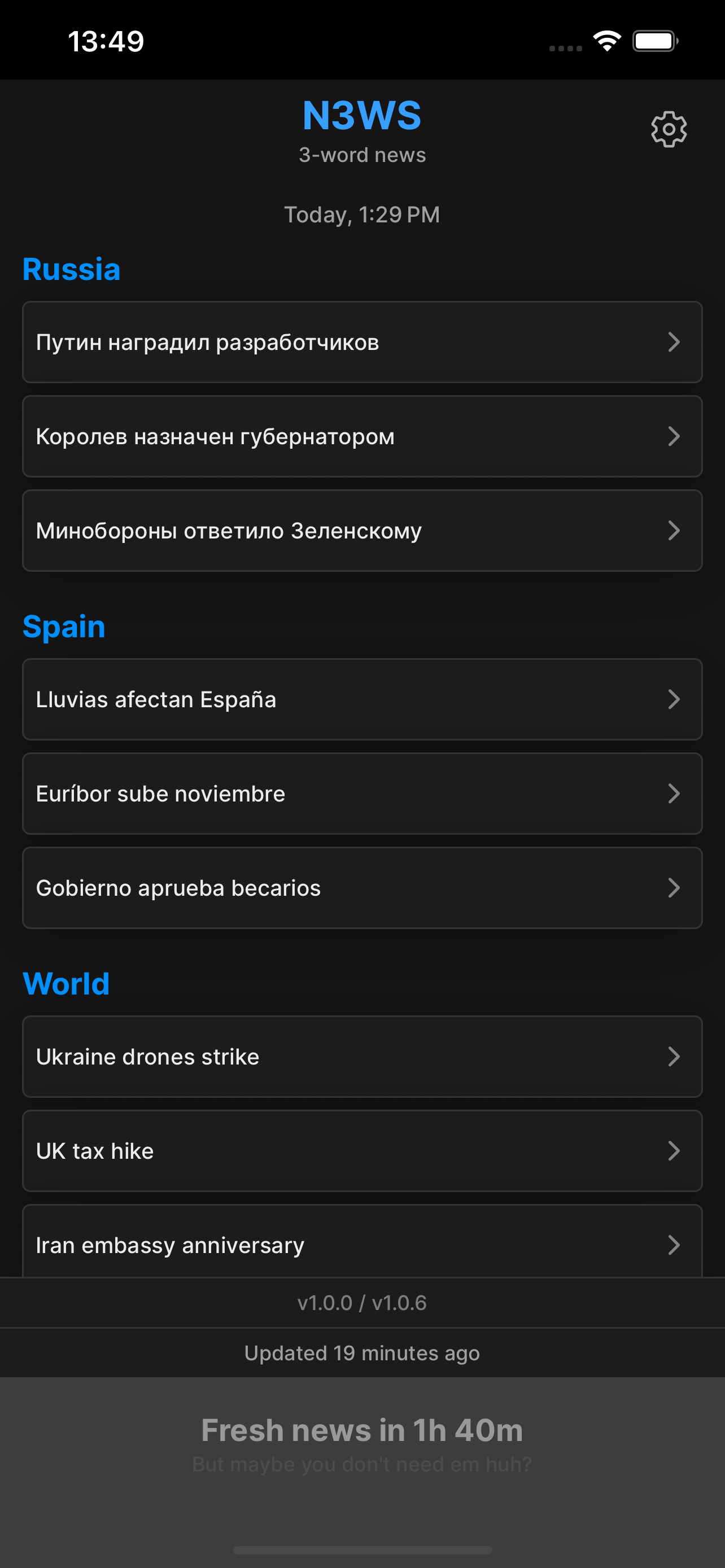This screenshot has width=725, height=1568.
Task: Tap the 'Fresh news in 1h 40m' banner
Action: pyautogui.click(x=361, y=1430)
